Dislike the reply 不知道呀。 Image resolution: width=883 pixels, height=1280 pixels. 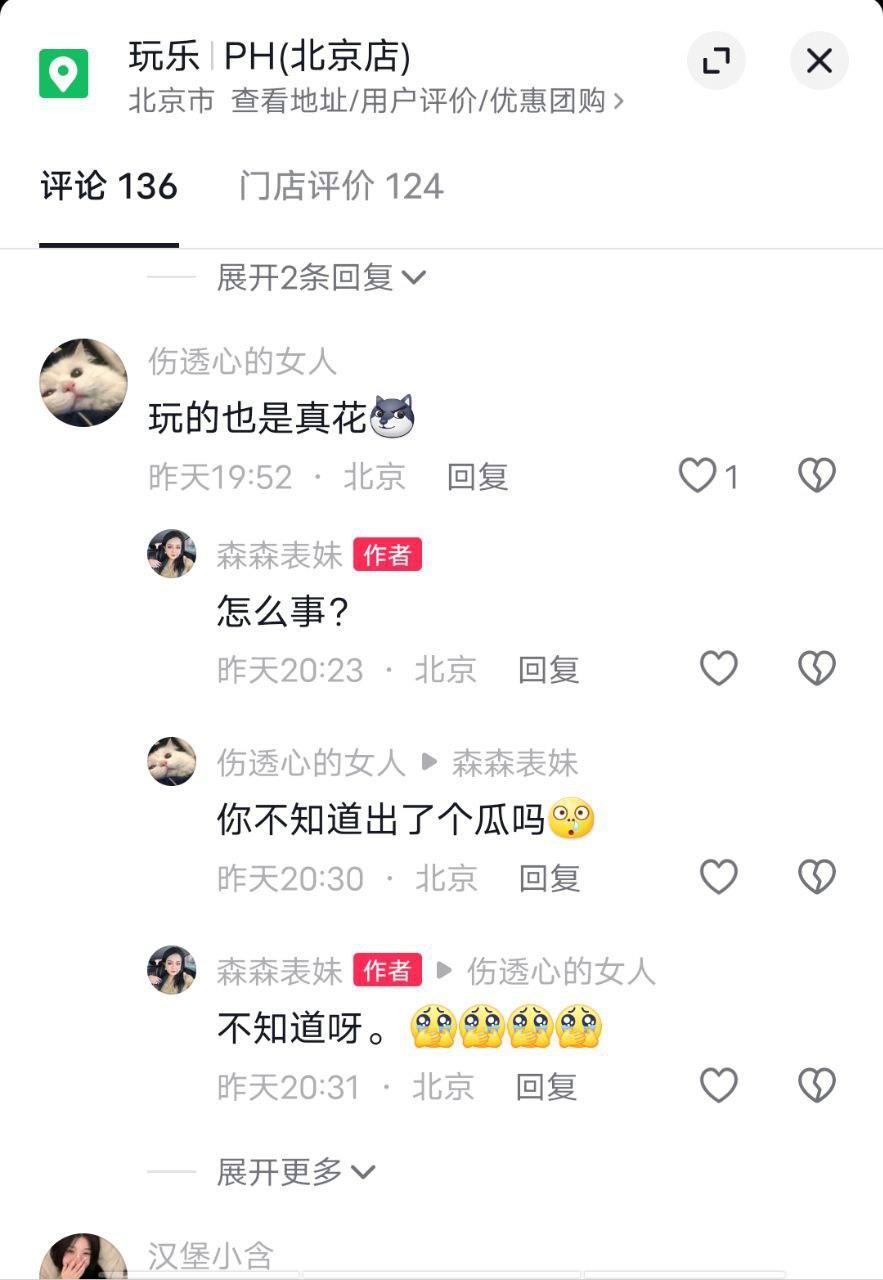817,1085
